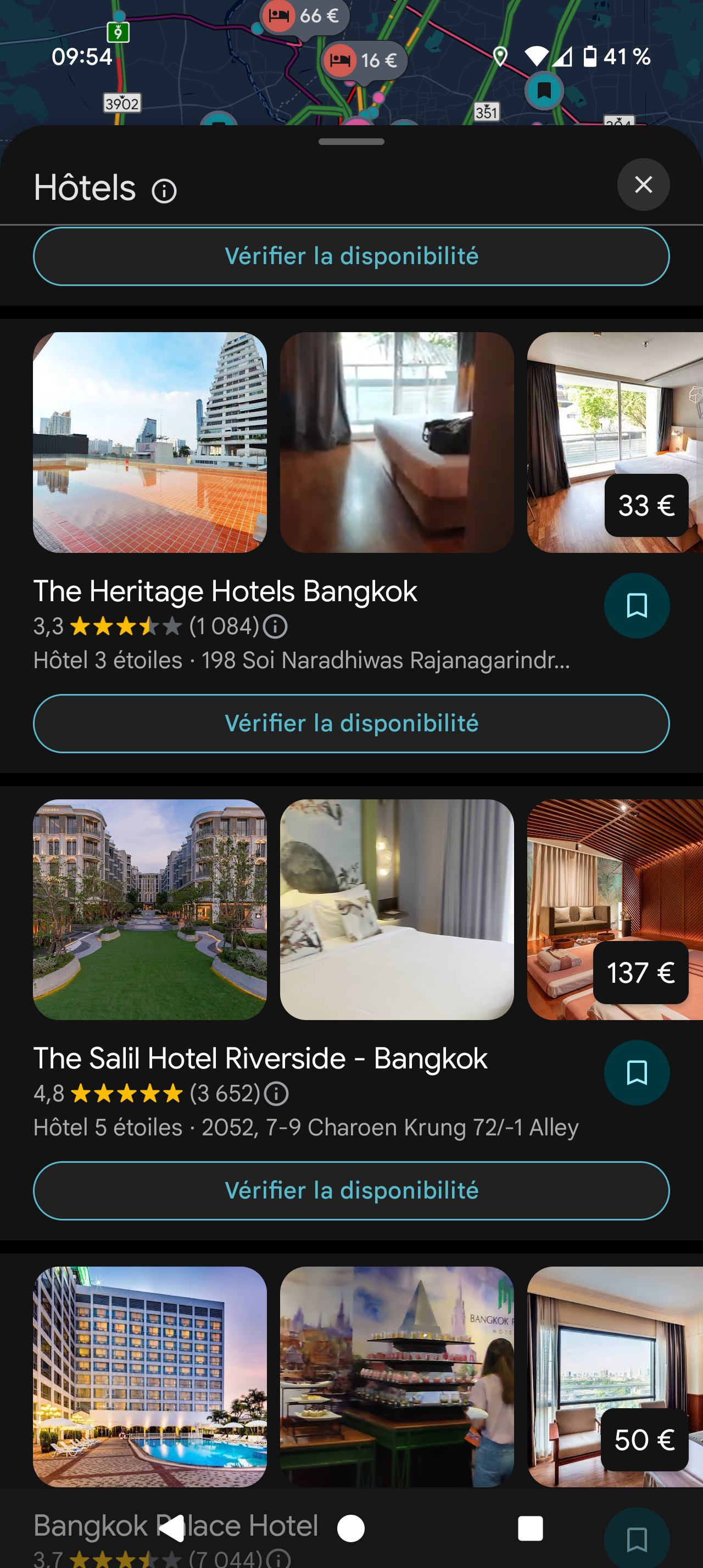Open The Heritage Hotels 33 € room photo
The width and height of the screenshot is (703, 1568).
click(x=615, y=442)
